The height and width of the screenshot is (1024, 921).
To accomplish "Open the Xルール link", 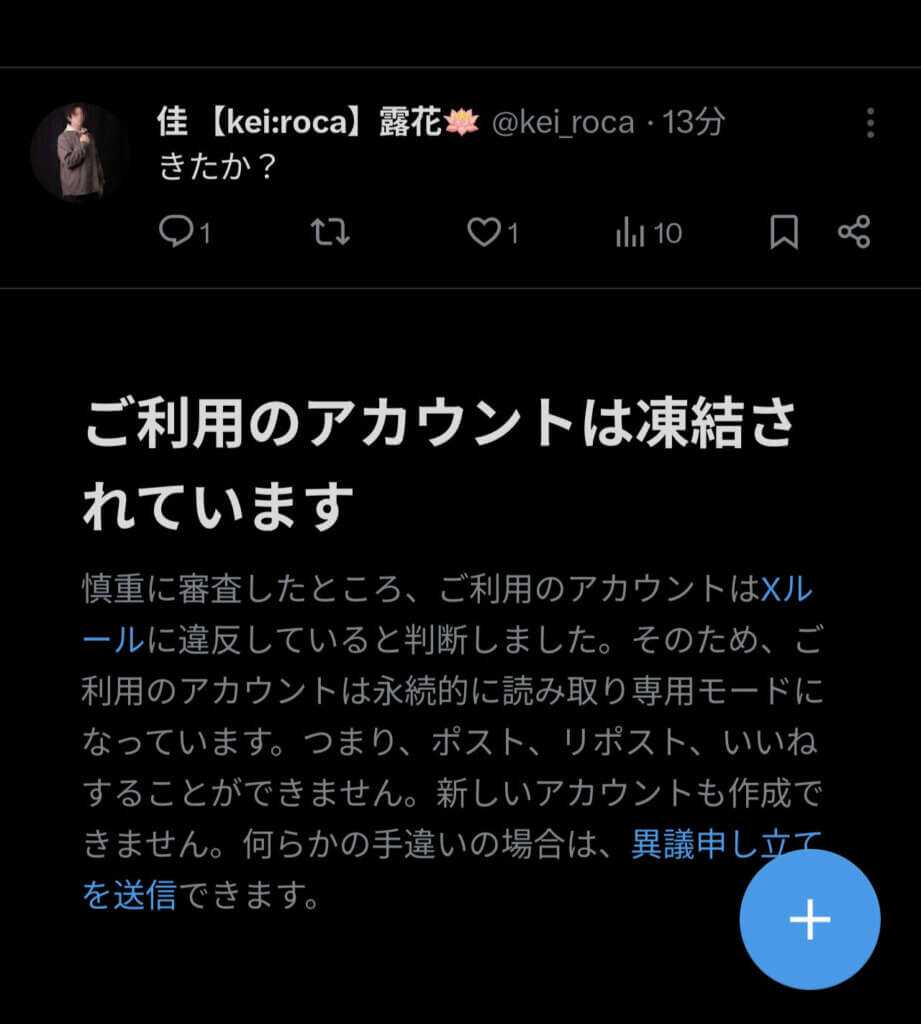I will (787, 590).
